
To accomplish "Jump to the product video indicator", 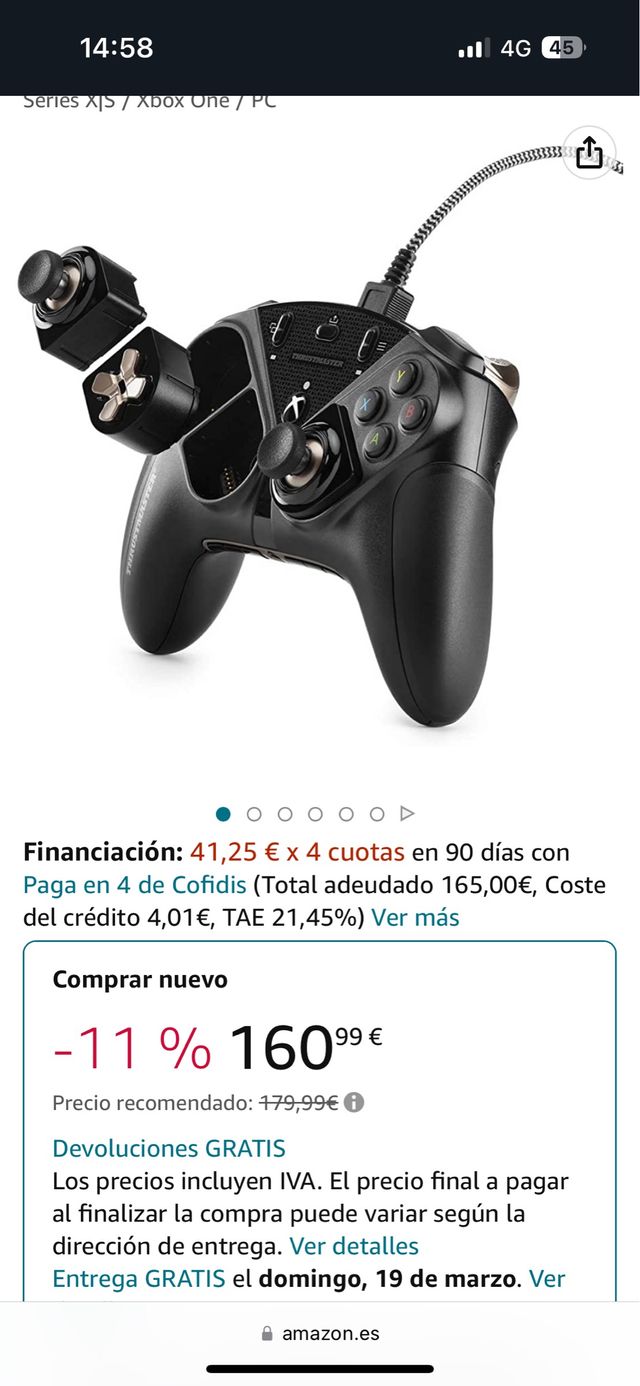I will pyautogui.click(x=407, y=814).
